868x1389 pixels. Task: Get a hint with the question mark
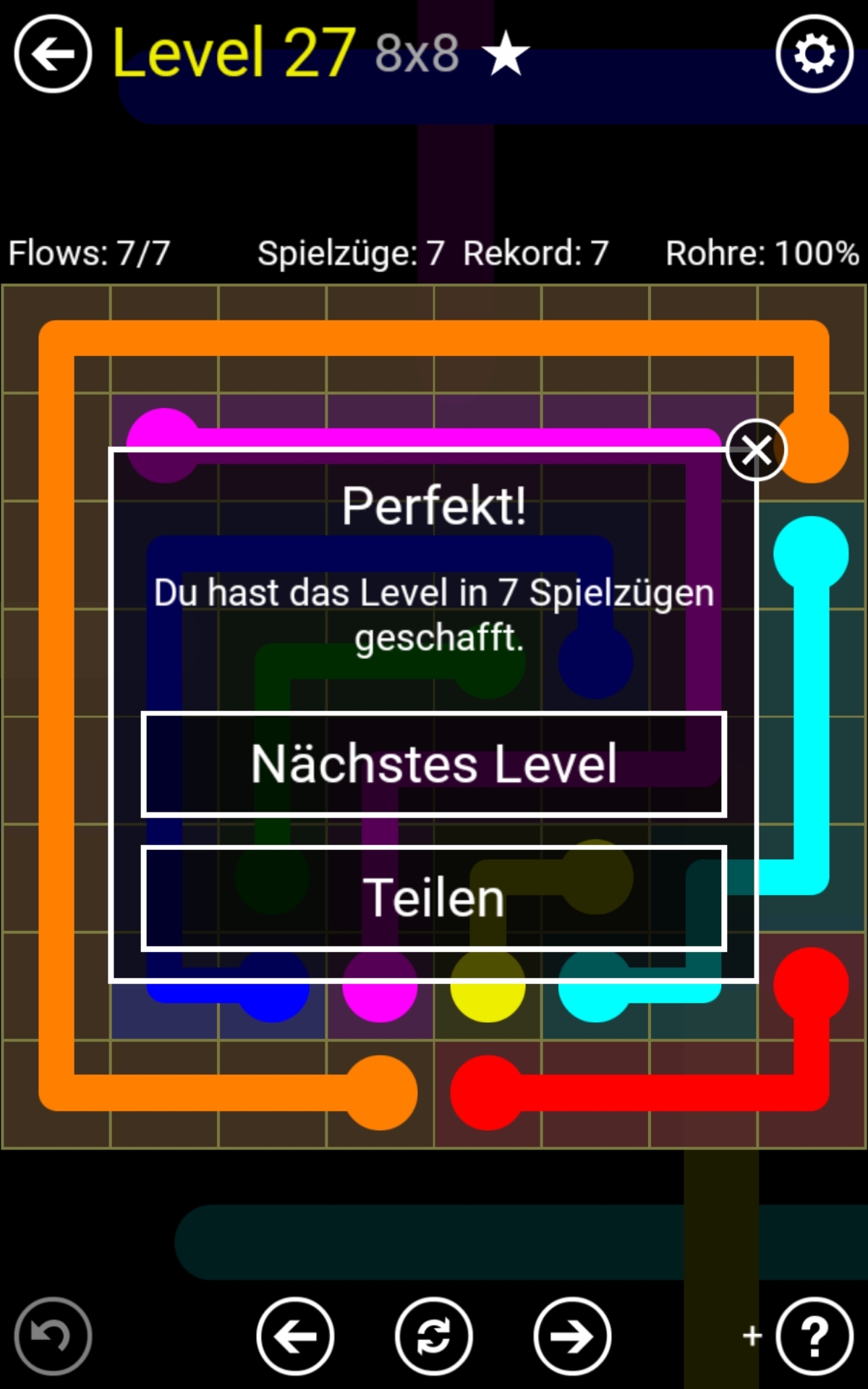coord(814,1335)
